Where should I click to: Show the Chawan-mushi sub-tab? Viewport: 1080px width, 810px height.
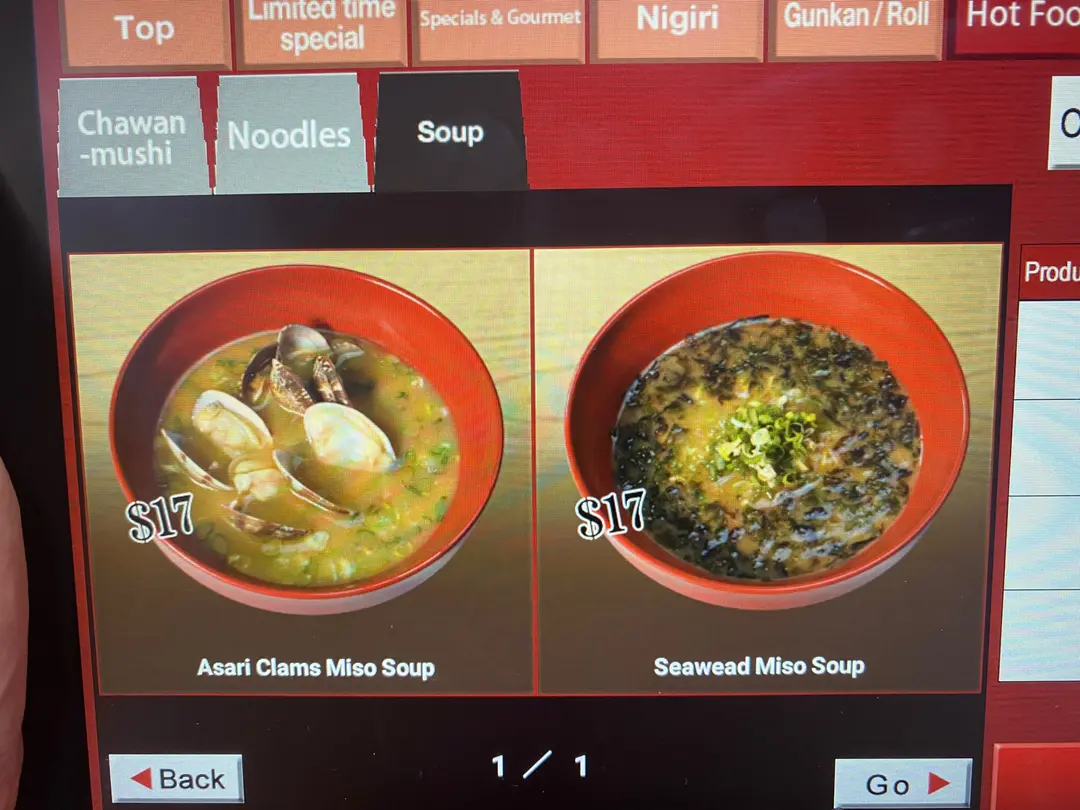[x=133, y=138]
